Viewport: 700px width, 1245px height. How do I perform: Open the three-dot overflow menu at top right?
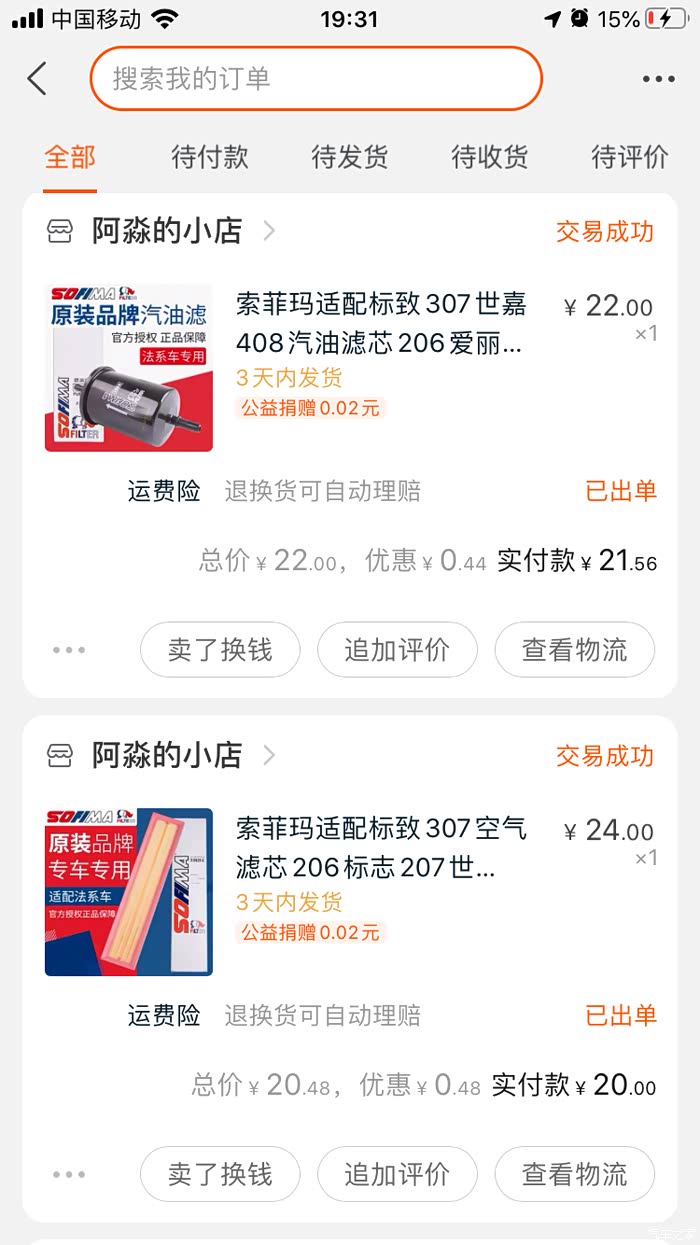658,79
